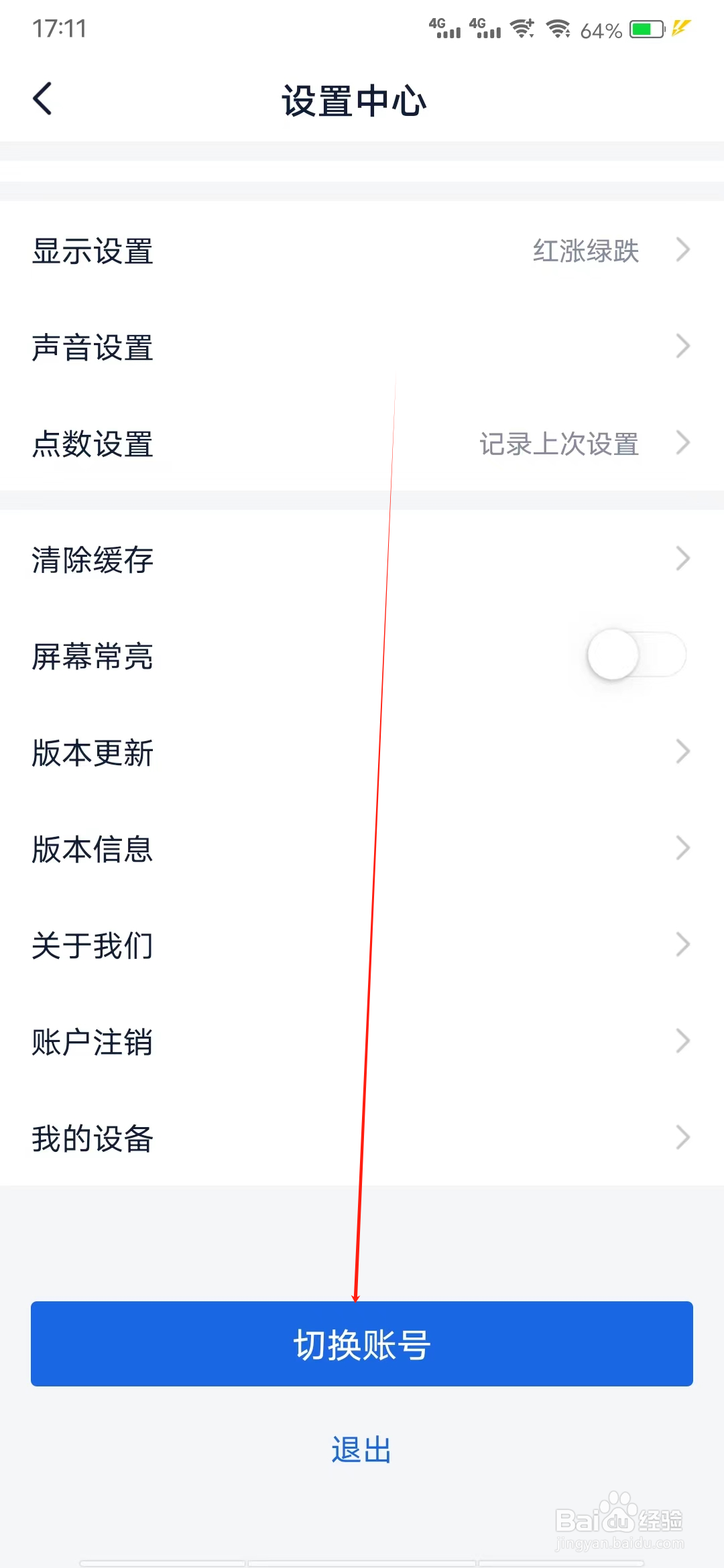Expand the 点数设置 row chevron

pyautogui.click(x=682, y=444)
